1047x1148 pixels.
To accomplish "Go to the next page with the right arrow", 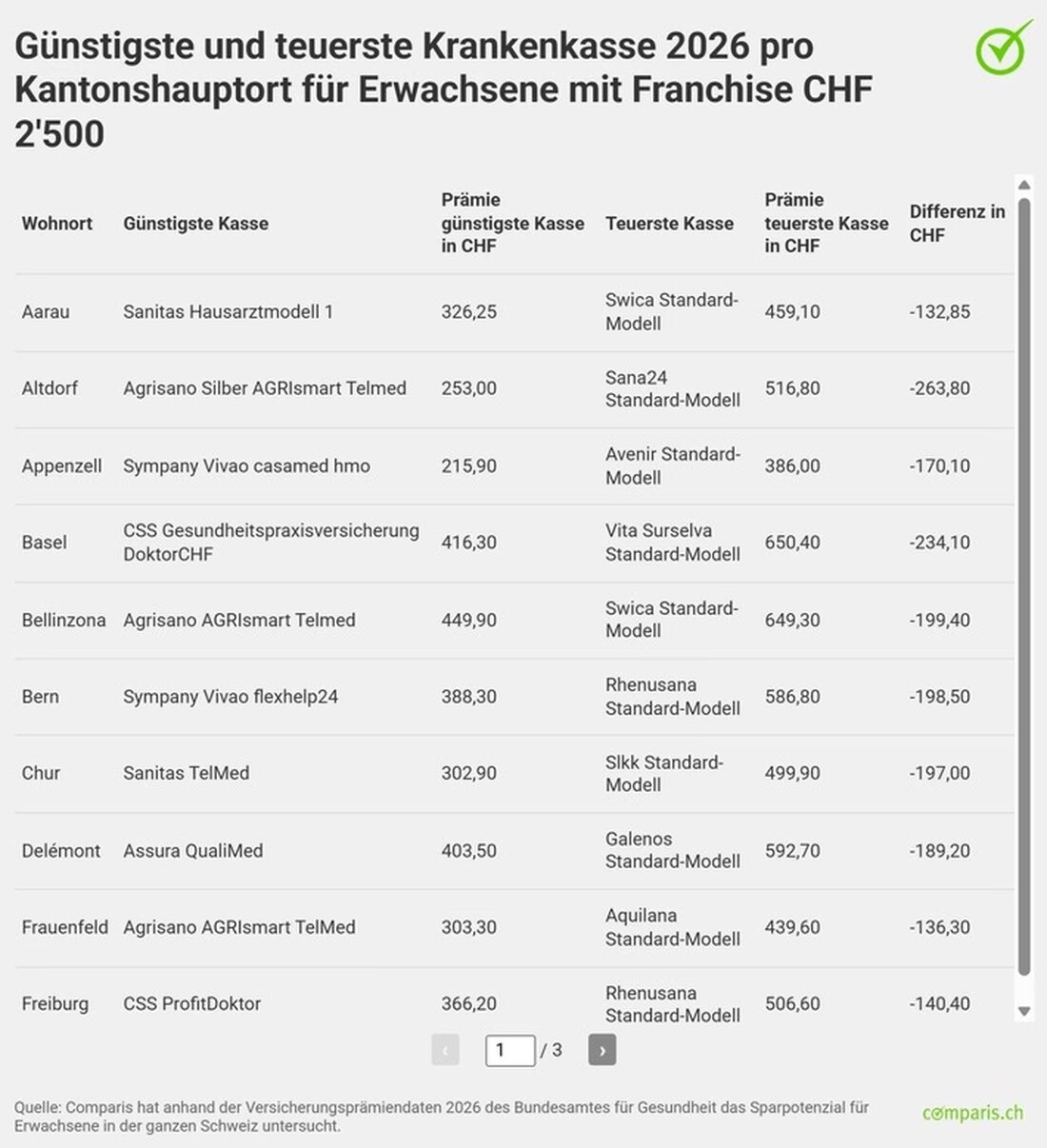I will click(601, 1050).
